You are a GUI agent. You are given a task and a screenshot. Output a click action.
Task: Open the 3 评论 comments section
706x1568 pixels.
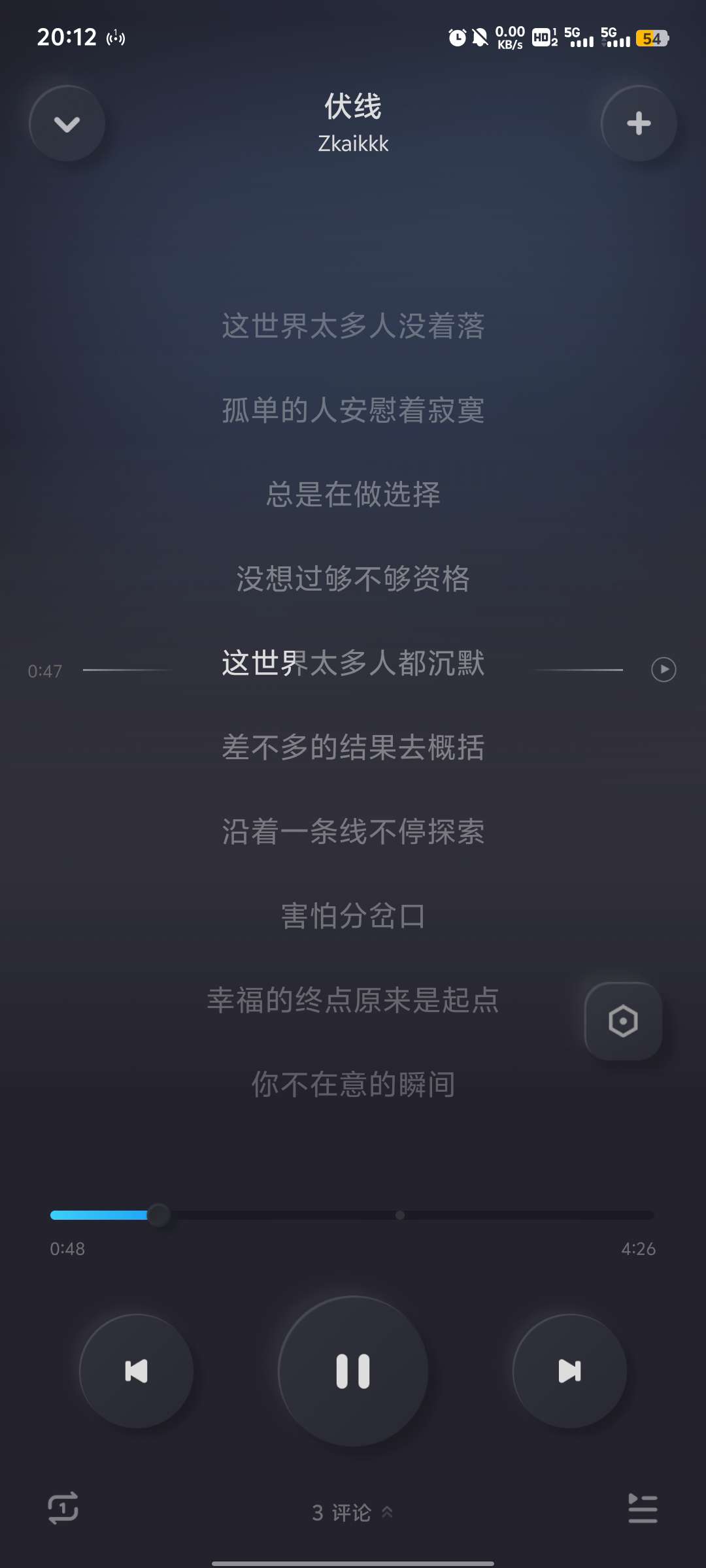pyautogui.click(x=352, y=1512)
